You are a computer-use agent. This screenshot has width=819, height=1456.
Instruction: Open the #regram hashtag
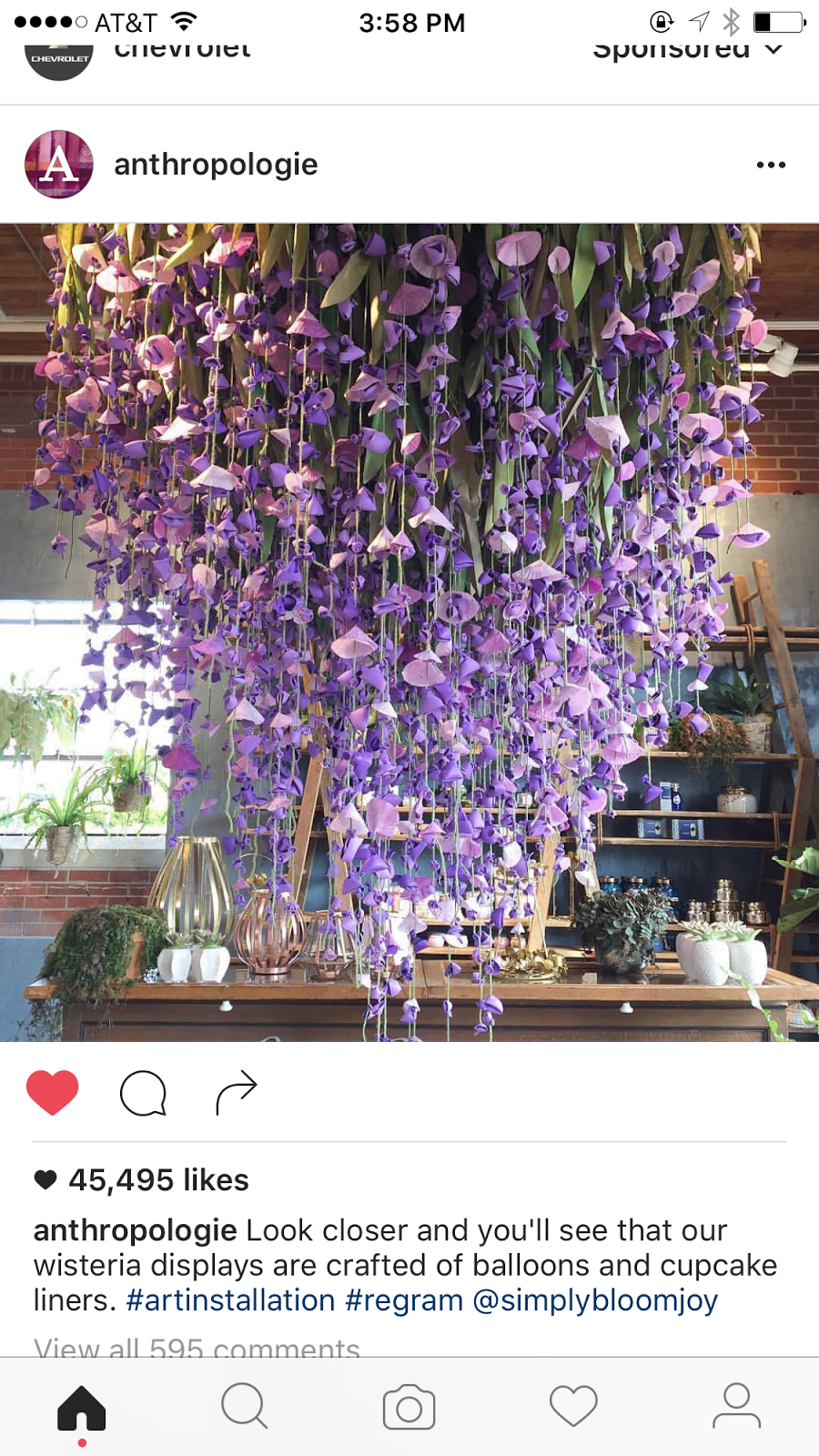pos(404,1300)
